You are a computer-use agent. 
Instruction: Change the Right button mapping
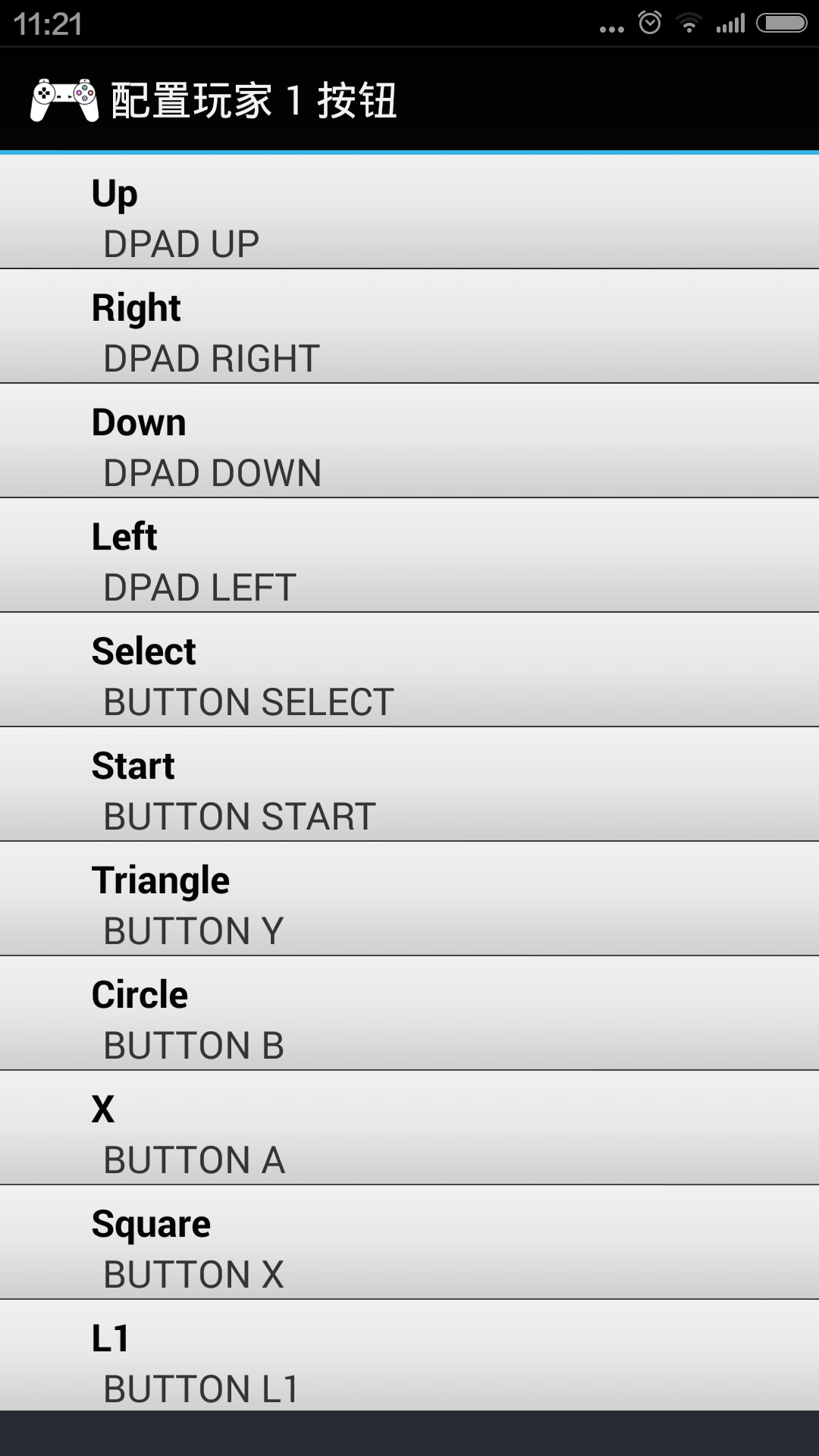click(x=409, y=327)
